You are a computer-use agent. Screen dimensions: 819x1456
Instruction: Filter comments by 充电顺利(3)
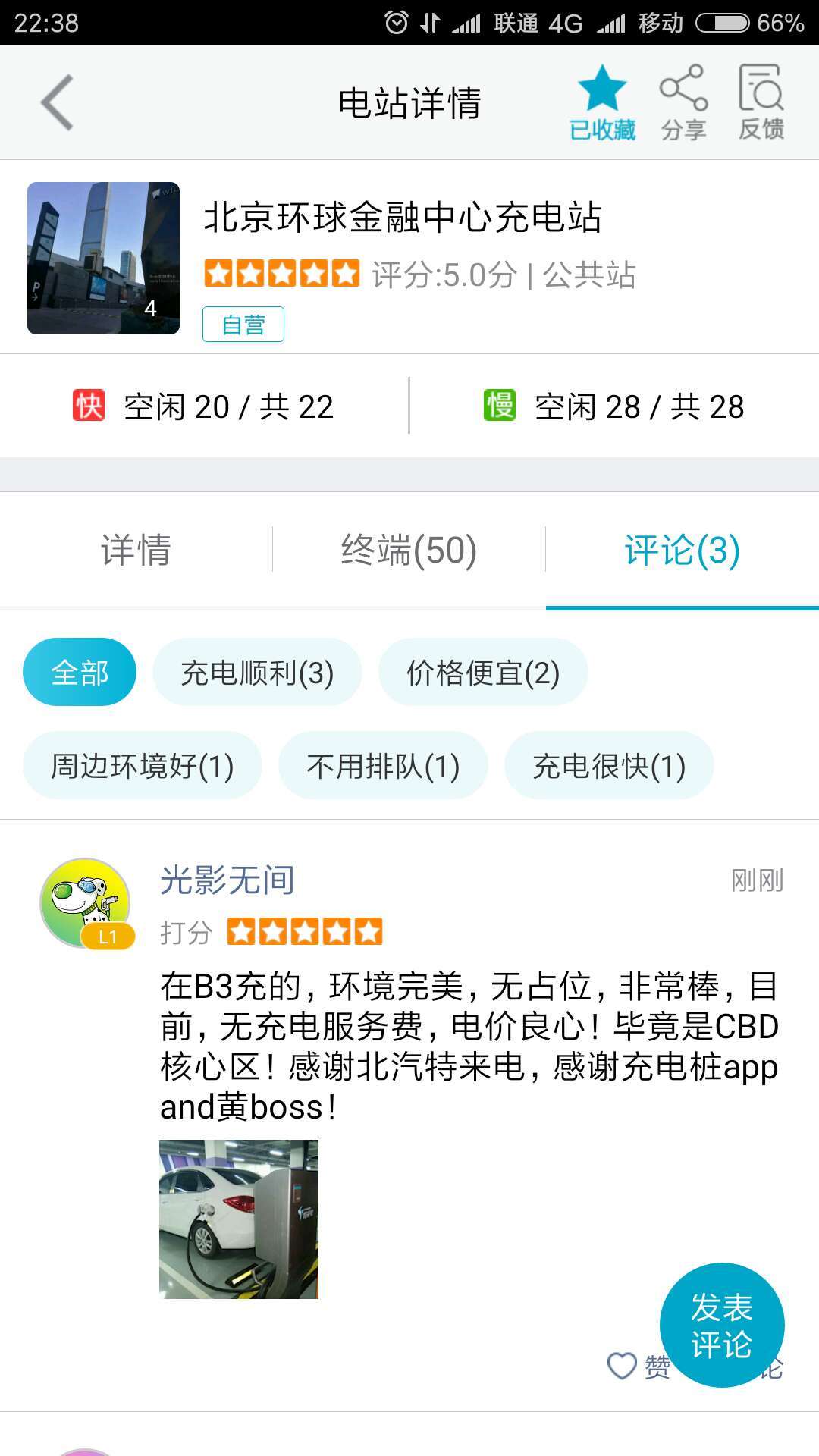(x=257, y=672)
